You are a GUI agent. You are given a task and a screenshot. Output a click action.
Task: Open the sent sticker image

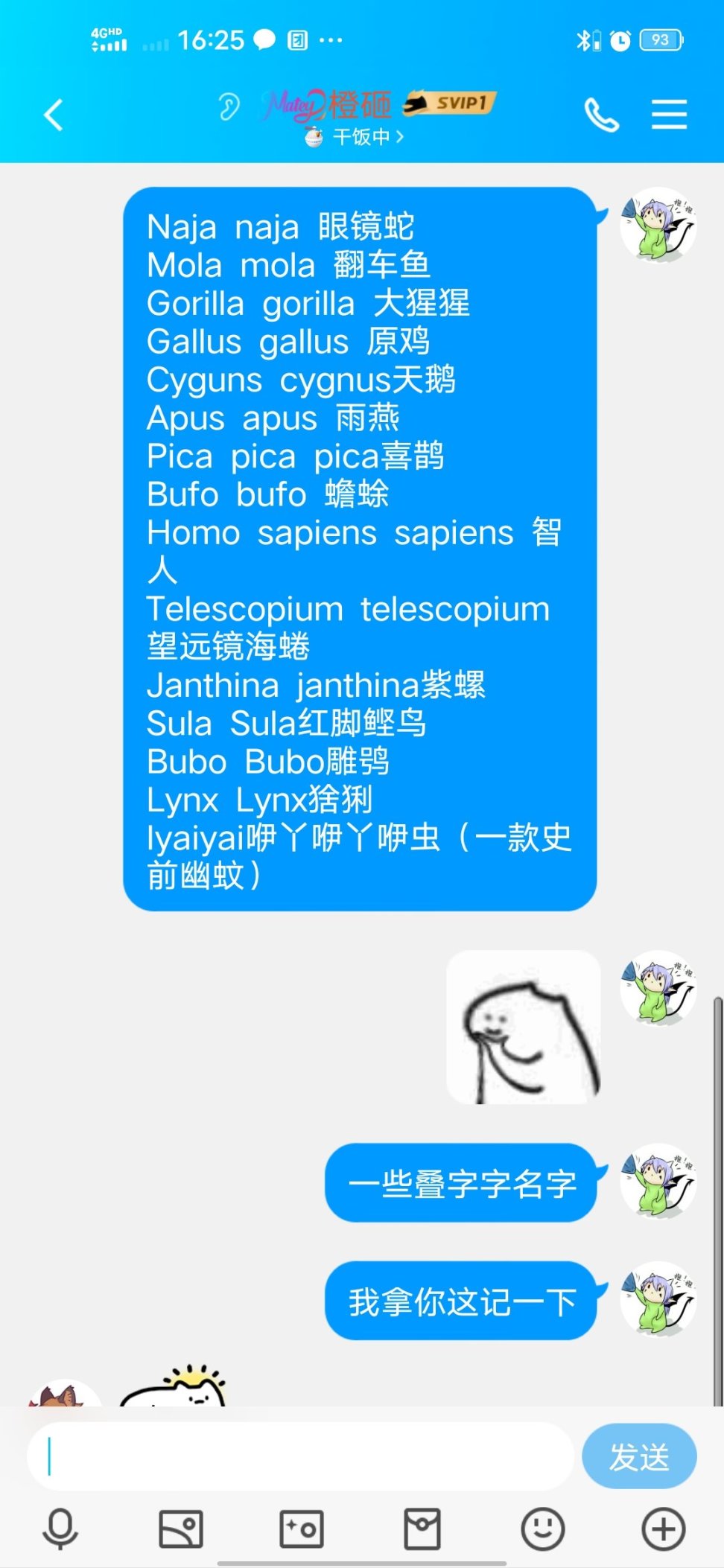pyautogui.click(x=524, y=1027)
